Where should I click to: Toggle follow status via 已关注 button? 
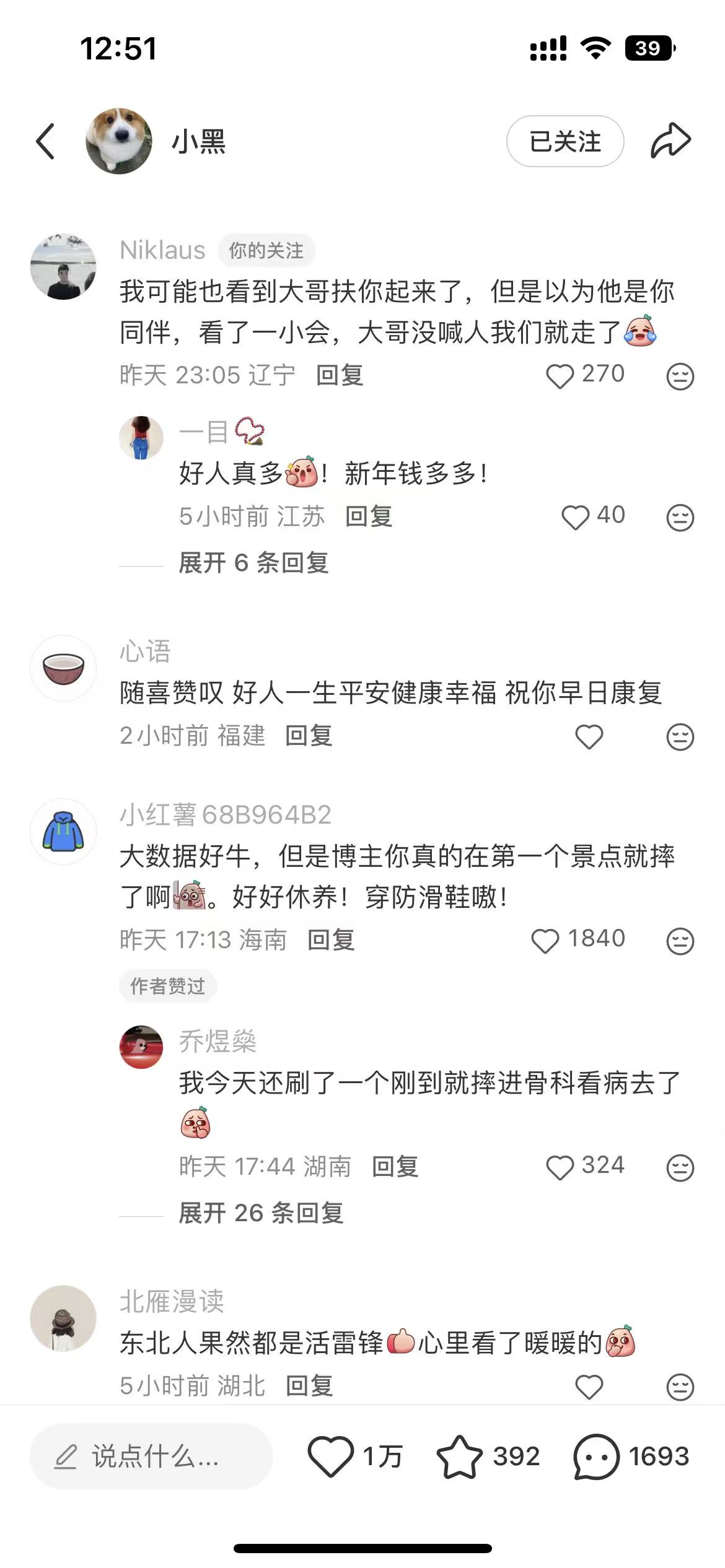click(x=565, y=141)
